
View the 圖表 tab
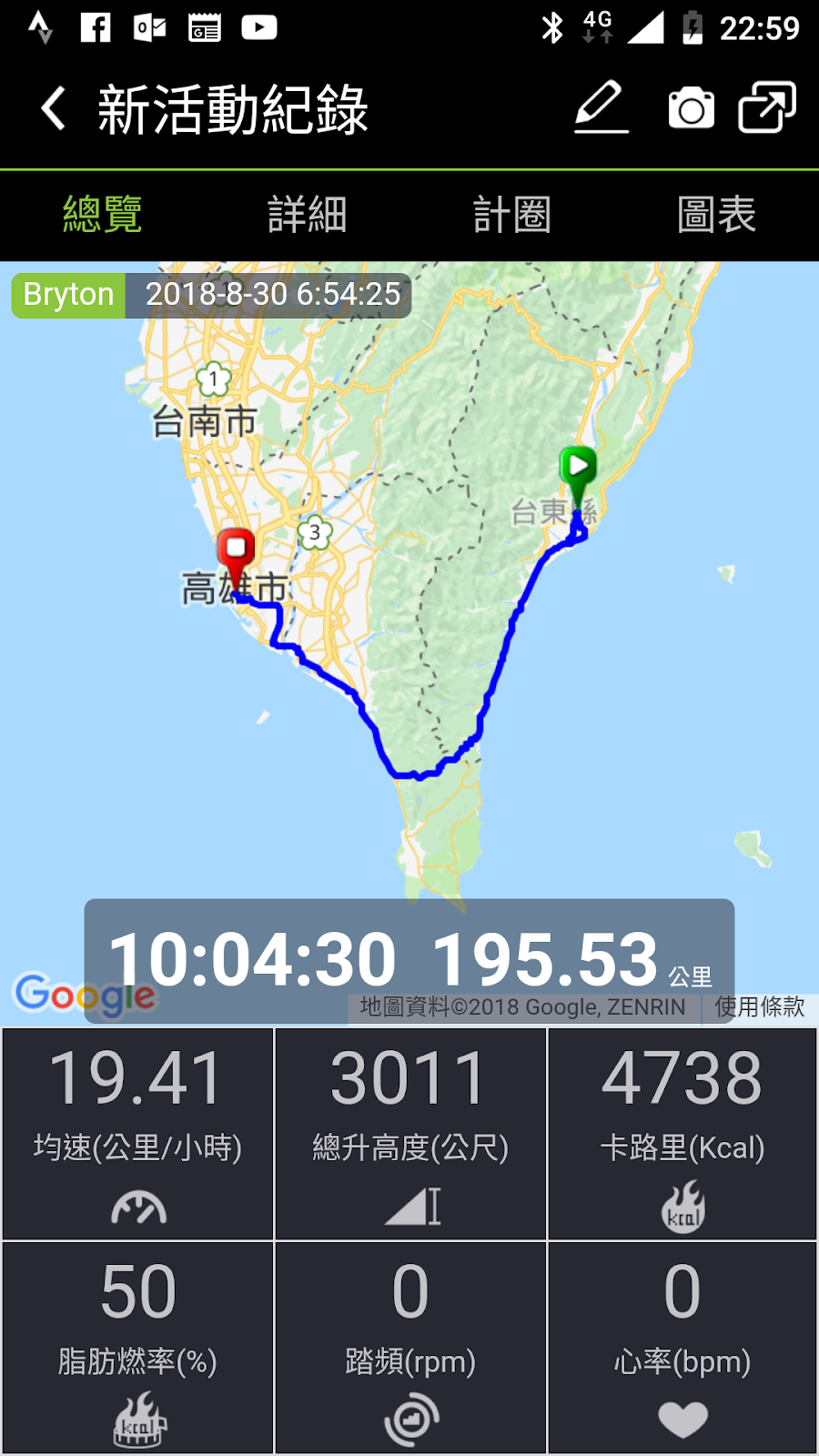coord(716,216)
